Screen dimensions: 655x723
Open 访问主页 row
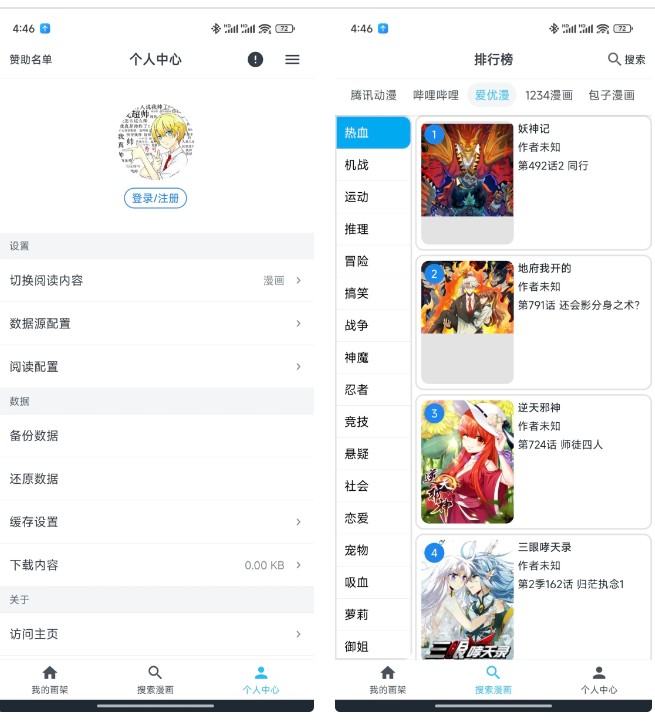click(156, 634)
